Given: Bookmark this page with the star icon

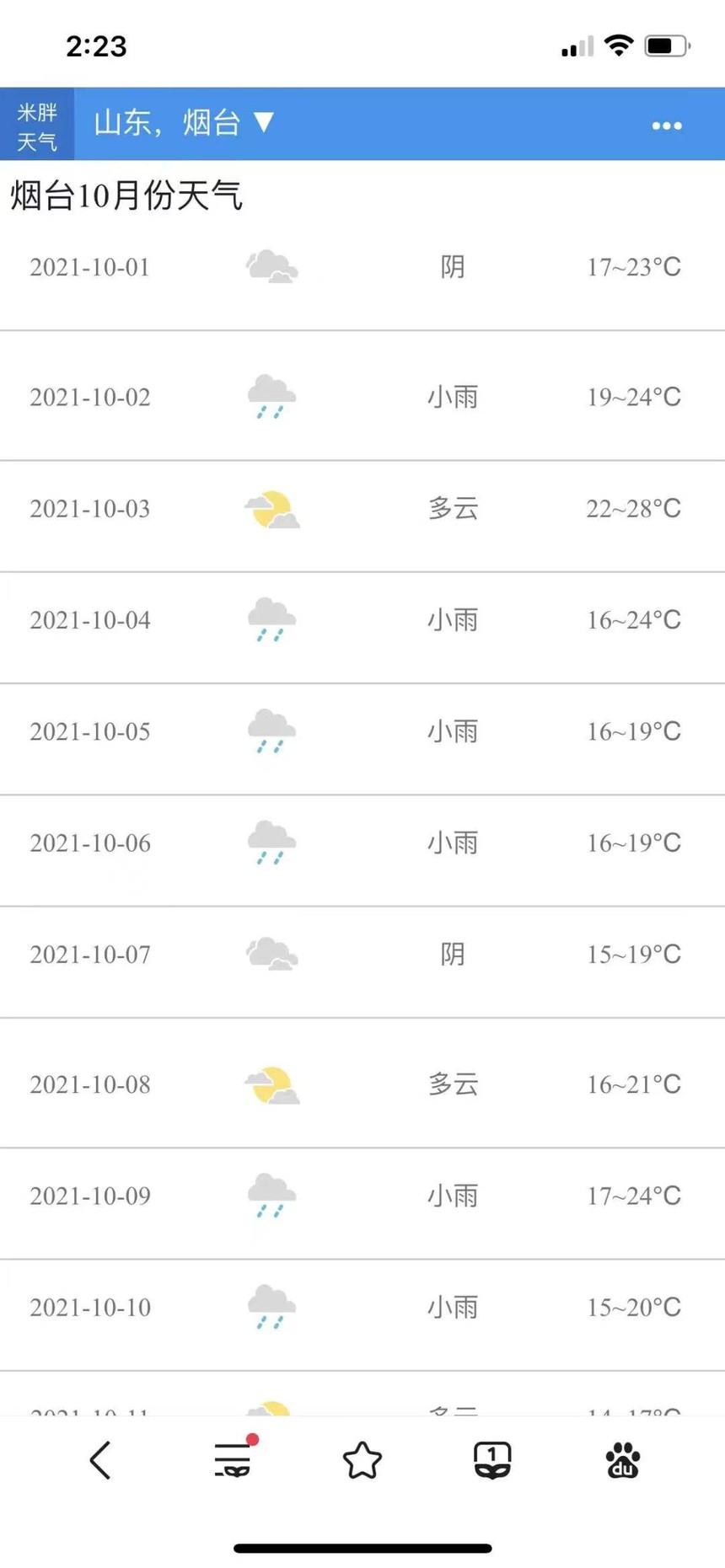Looking at the screenshot, I should [x=362, y=1460].
